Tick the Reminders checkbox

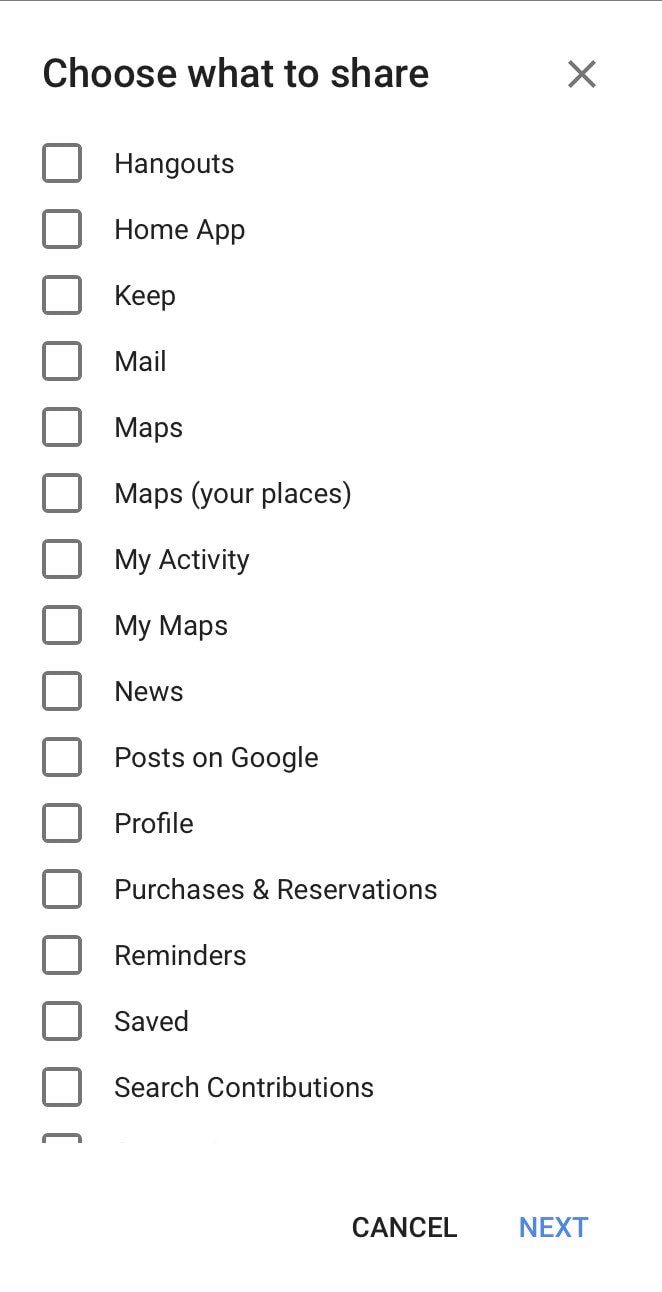(62, 956)
